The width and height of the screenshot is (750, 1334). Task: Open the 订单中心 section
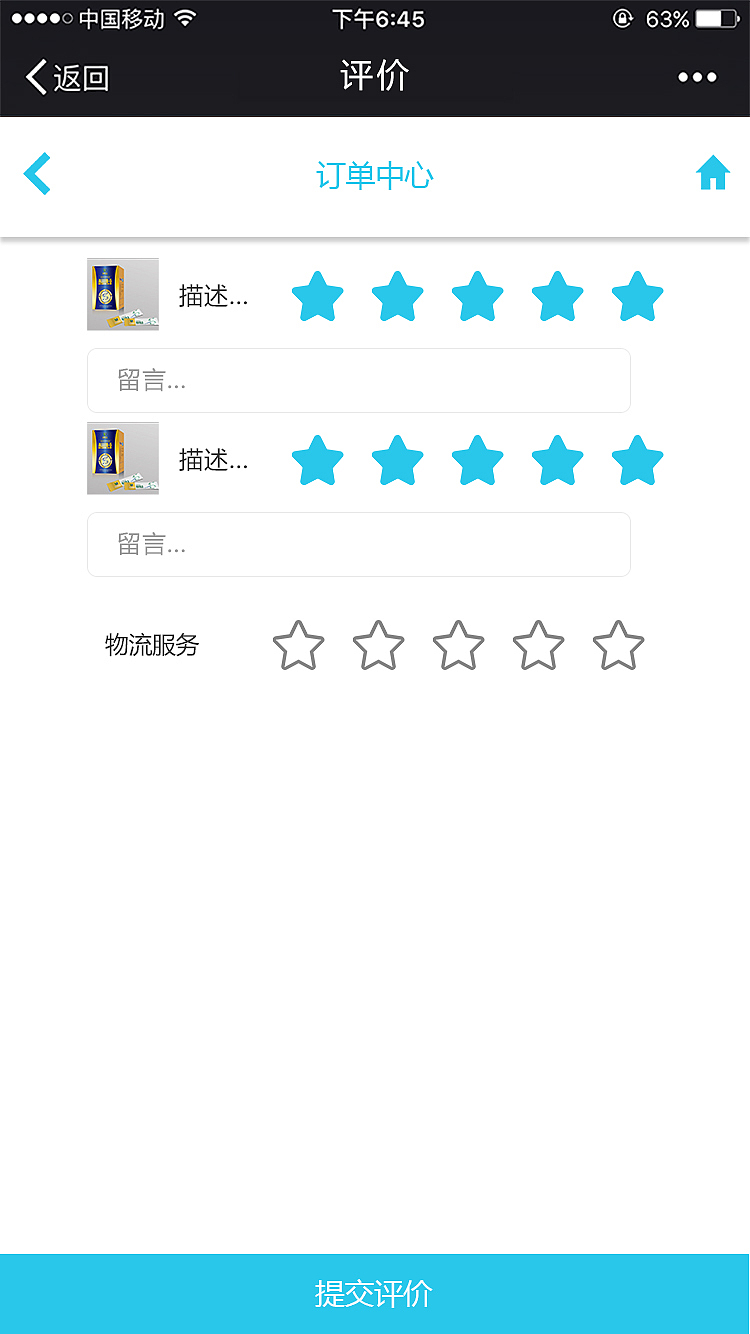coord(375,176)
